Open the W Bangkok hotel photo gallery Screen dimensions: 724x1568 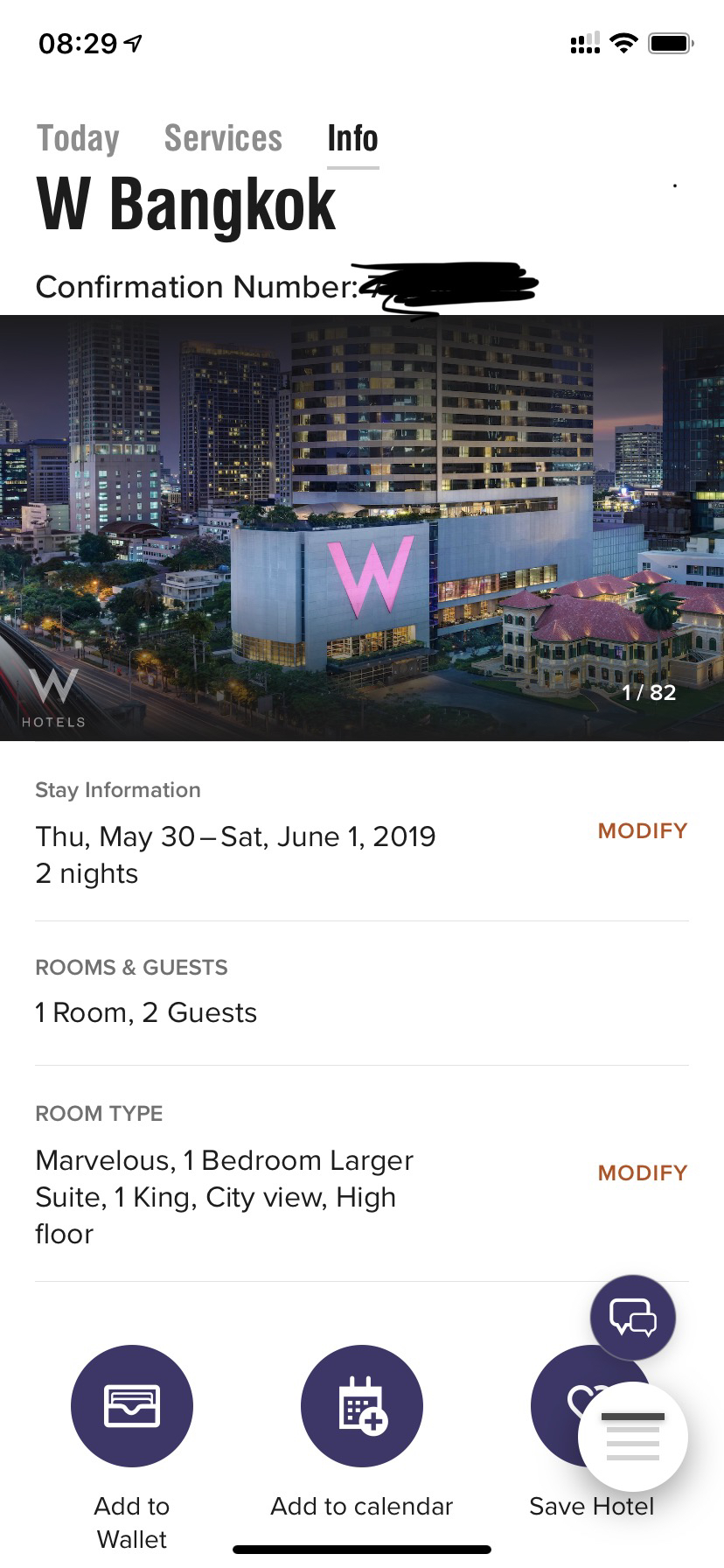pos(362,528)
